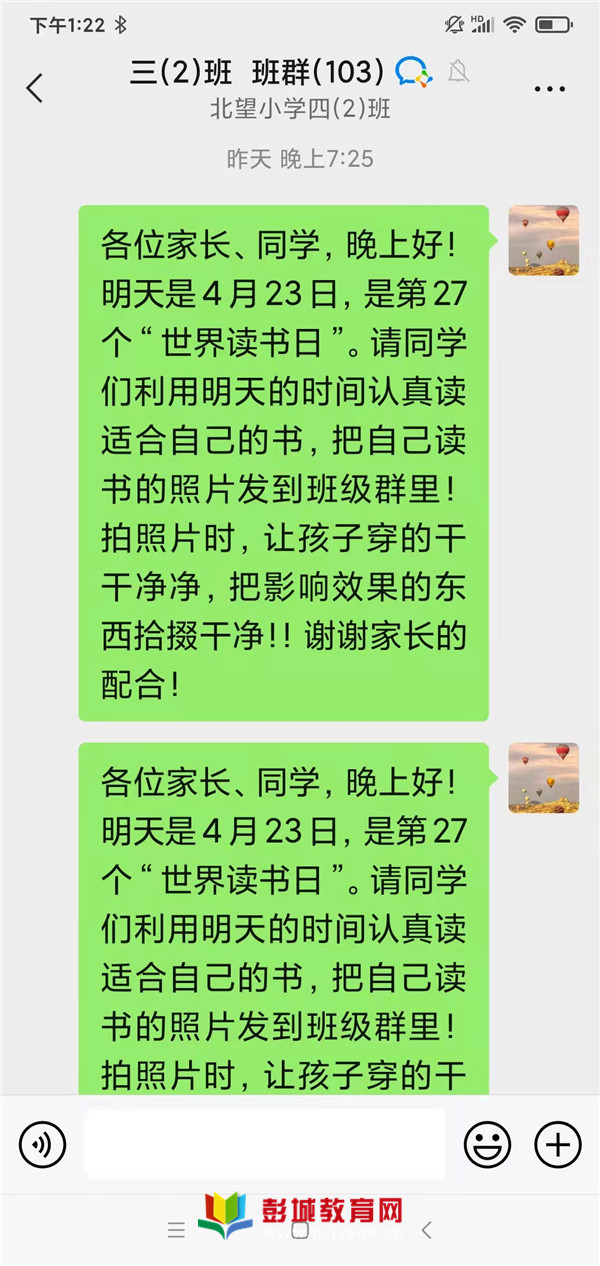Tap the sender avatar on second message

pyautogui.click(x=543, y=777)
